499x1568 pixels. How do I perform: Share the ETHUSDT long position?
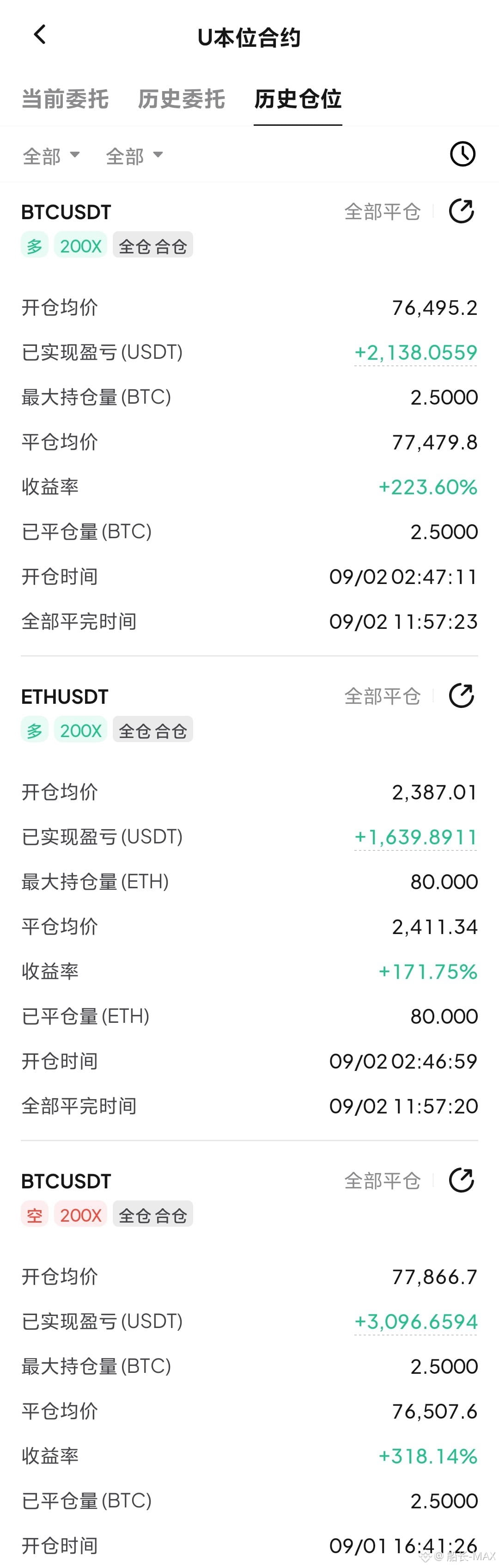461,696
